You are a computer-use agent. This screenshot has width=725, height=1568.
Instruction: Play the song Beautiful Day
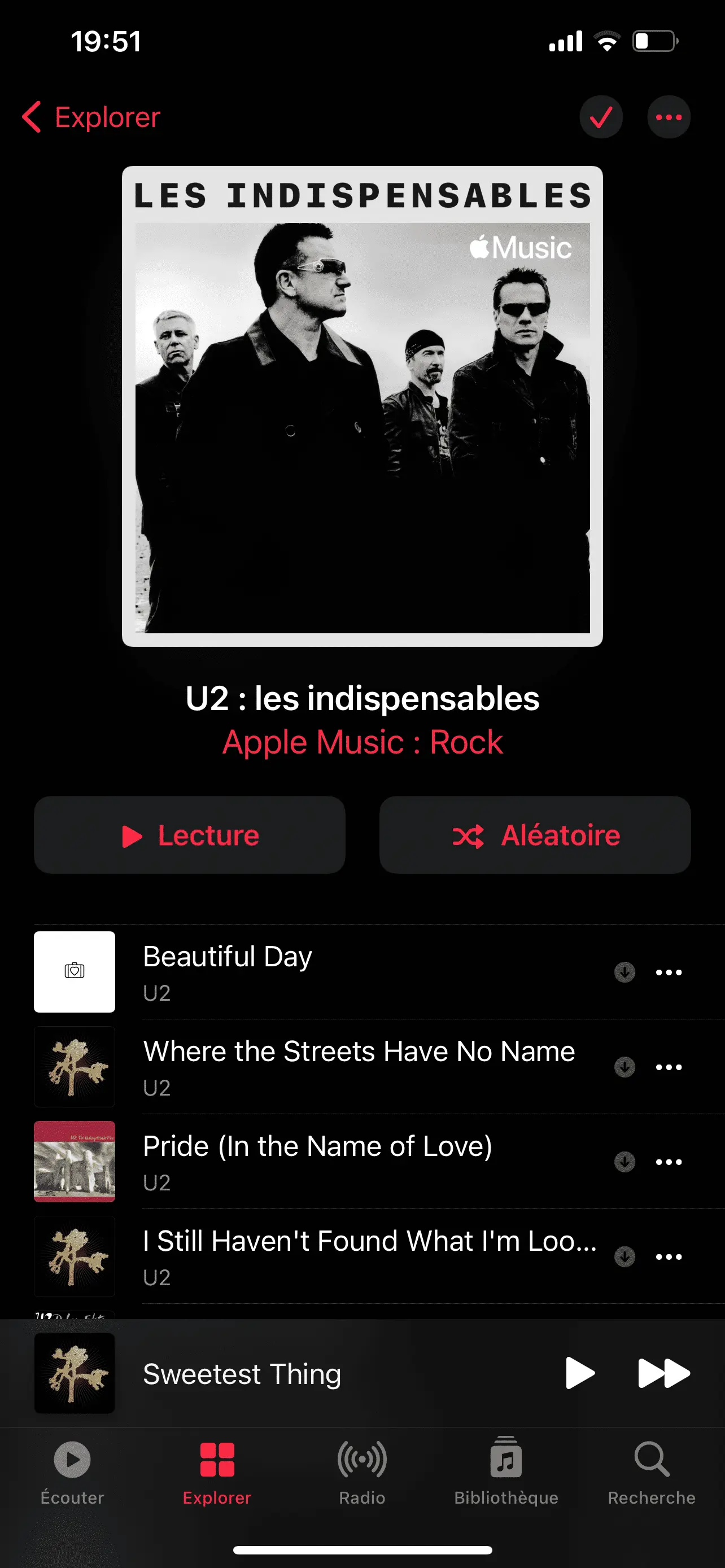(304, 971)
